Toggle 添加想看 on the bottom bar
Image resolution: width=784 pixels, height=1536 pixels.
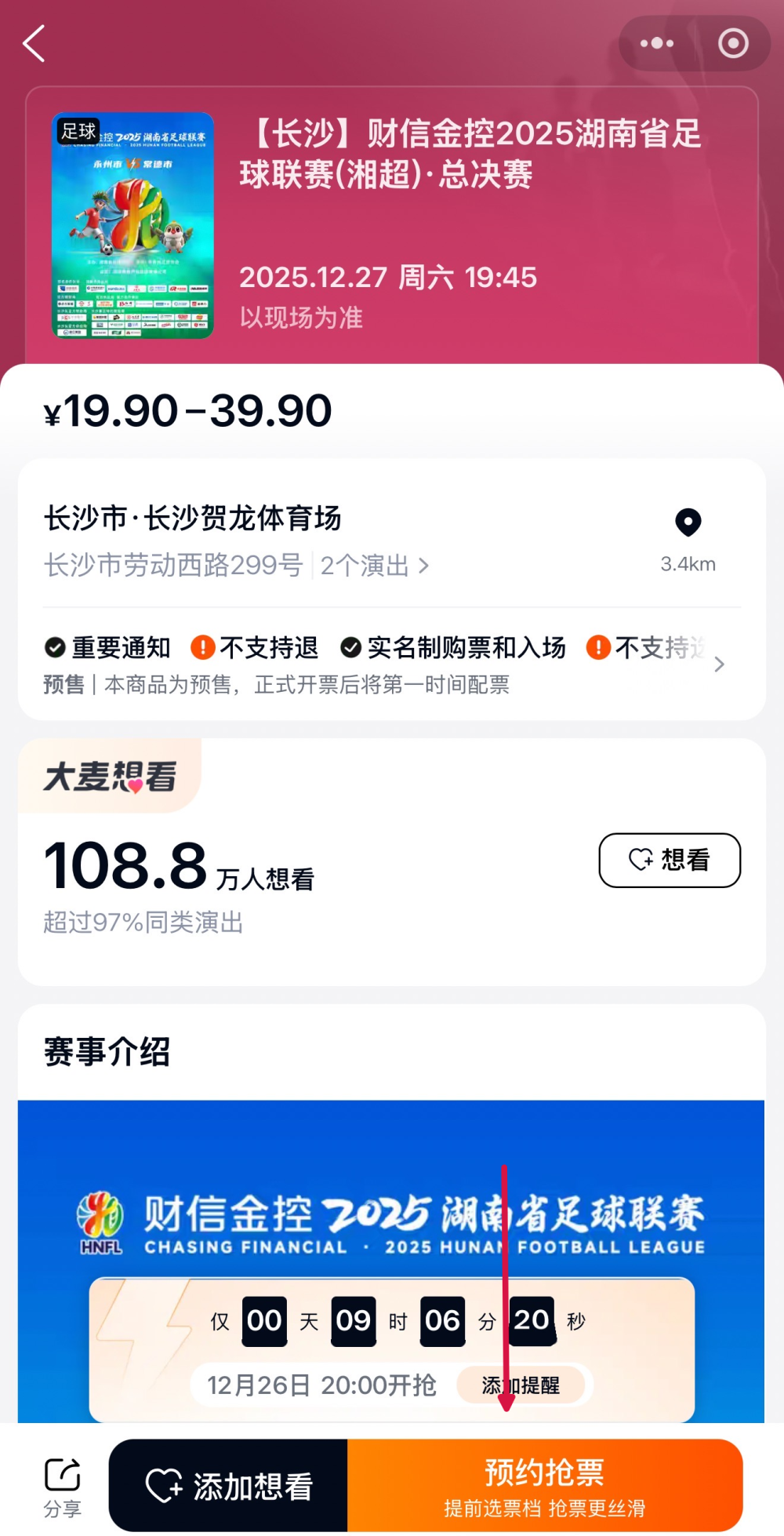tap(228, 1483)
